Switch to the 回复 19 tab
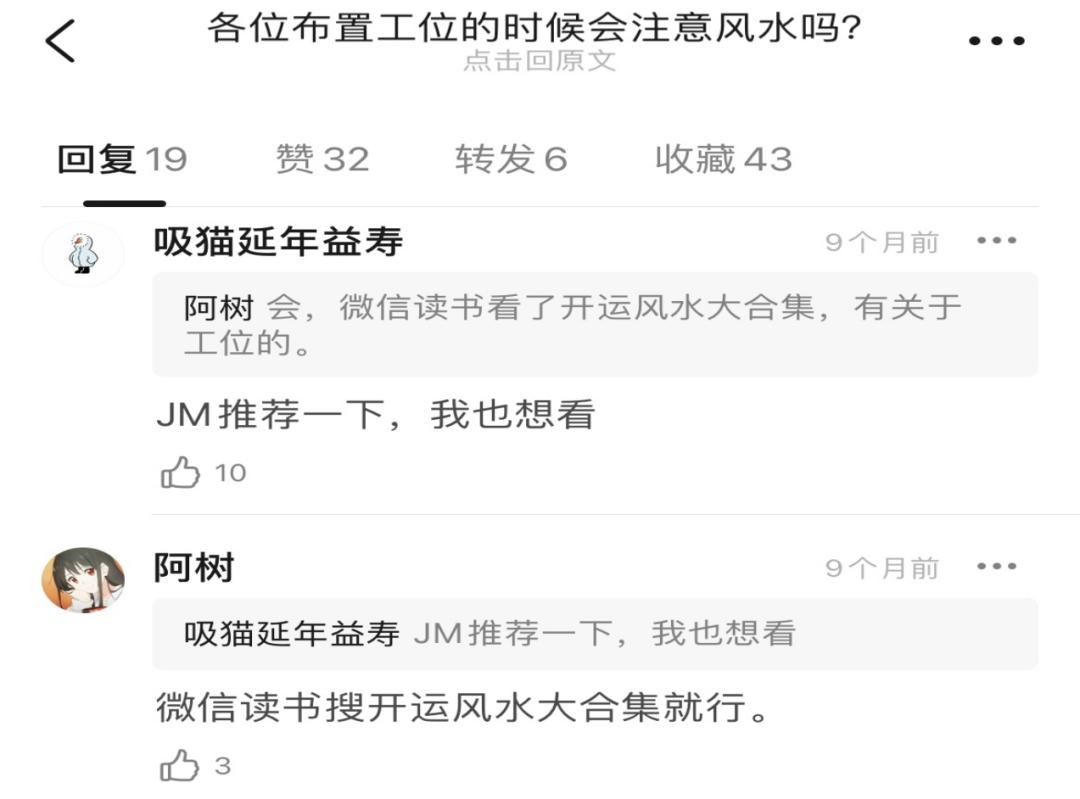The width and height of the screenshot is (1080, 799). [x=122, y=160]
